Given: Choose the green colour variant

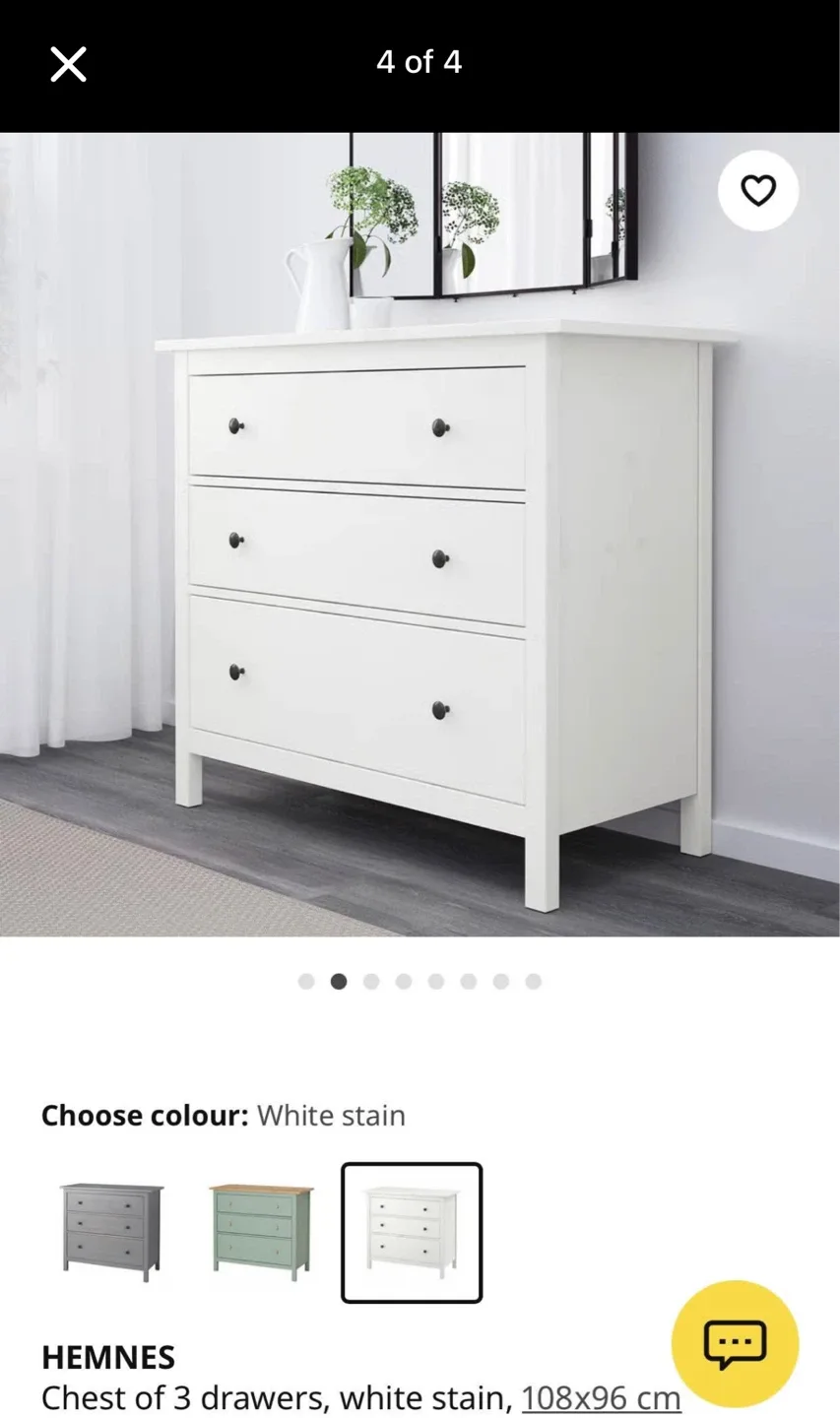Looking at the screenshot, I should [x=261, y=1232].
